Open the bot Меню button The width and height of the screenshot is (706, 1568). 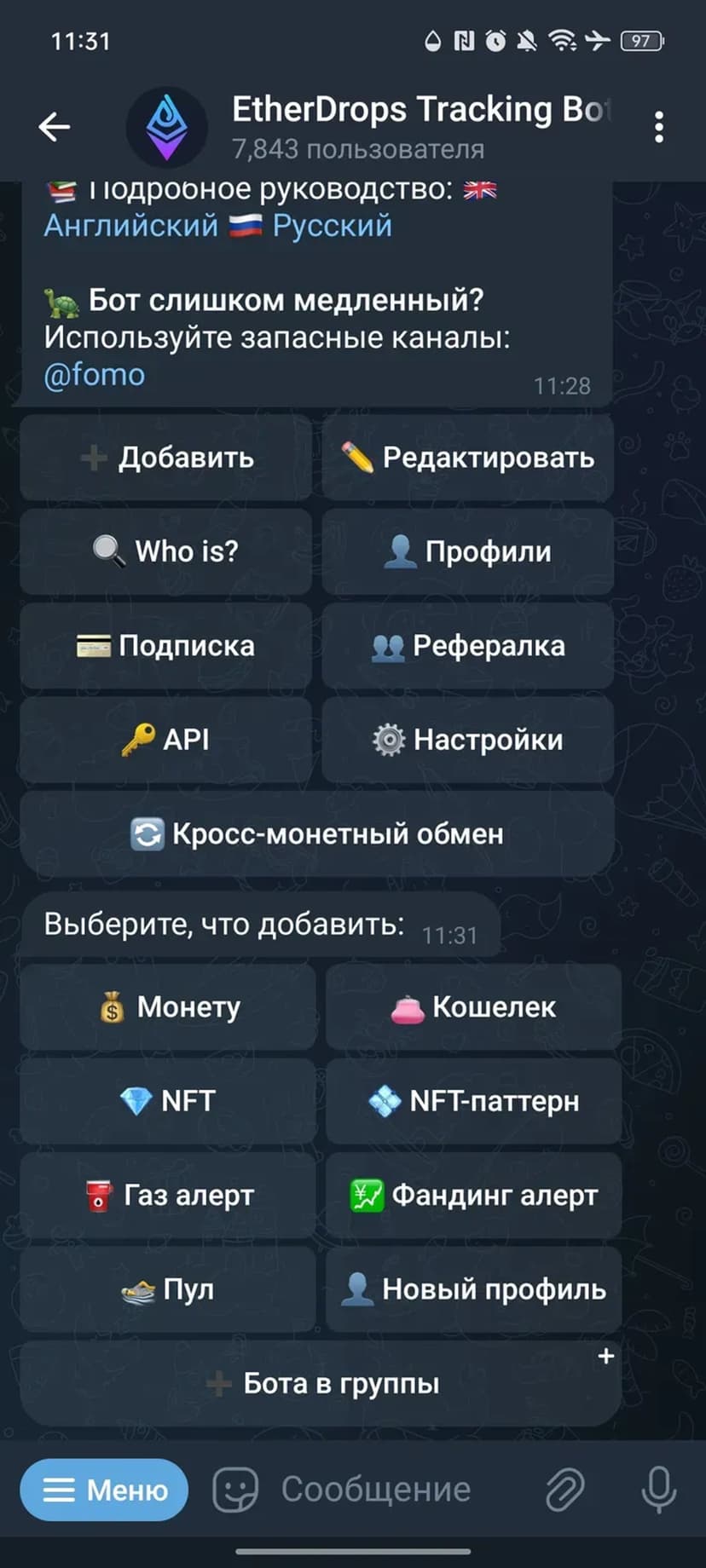point(104,1490)
